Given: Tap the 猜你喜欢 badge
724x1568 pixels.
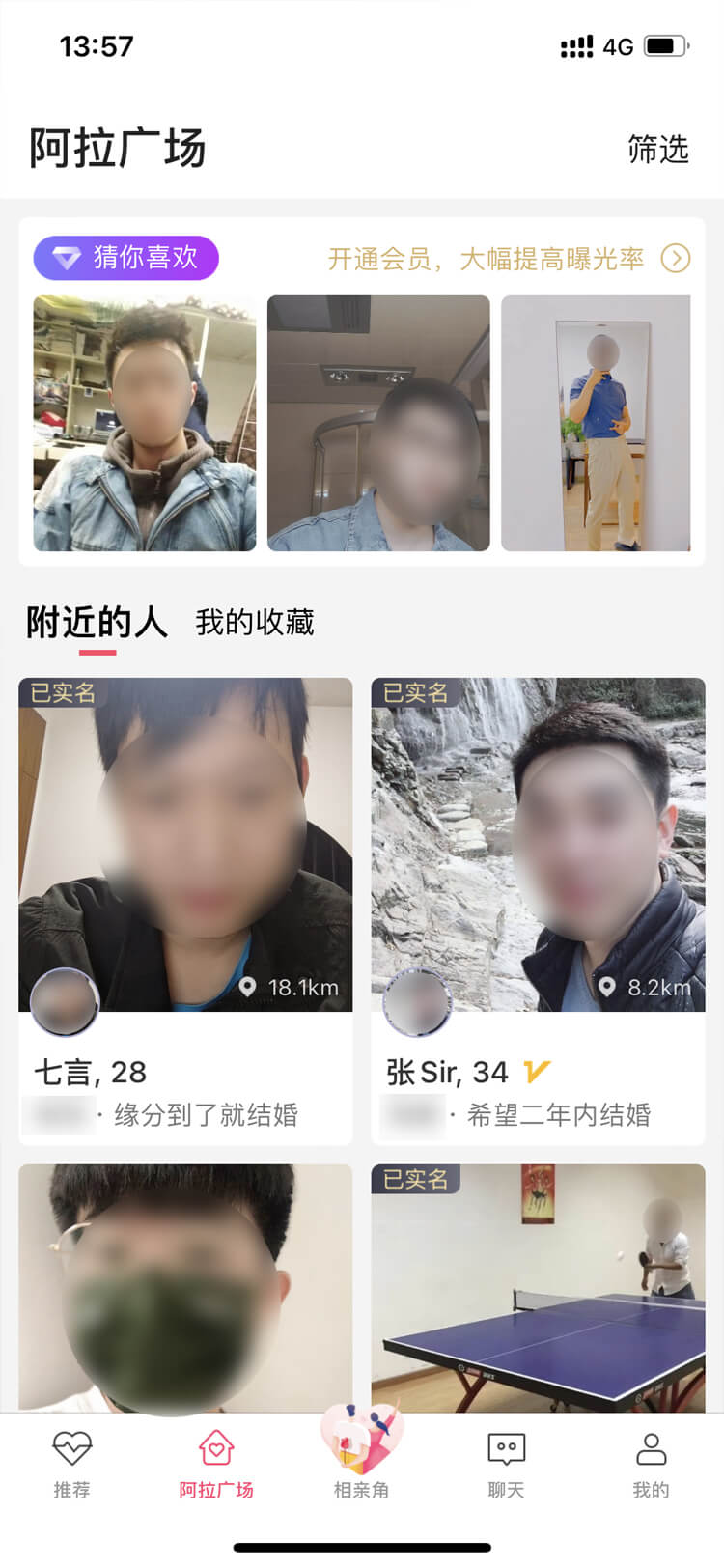Looking at the screenshot, I should point(126,258).
